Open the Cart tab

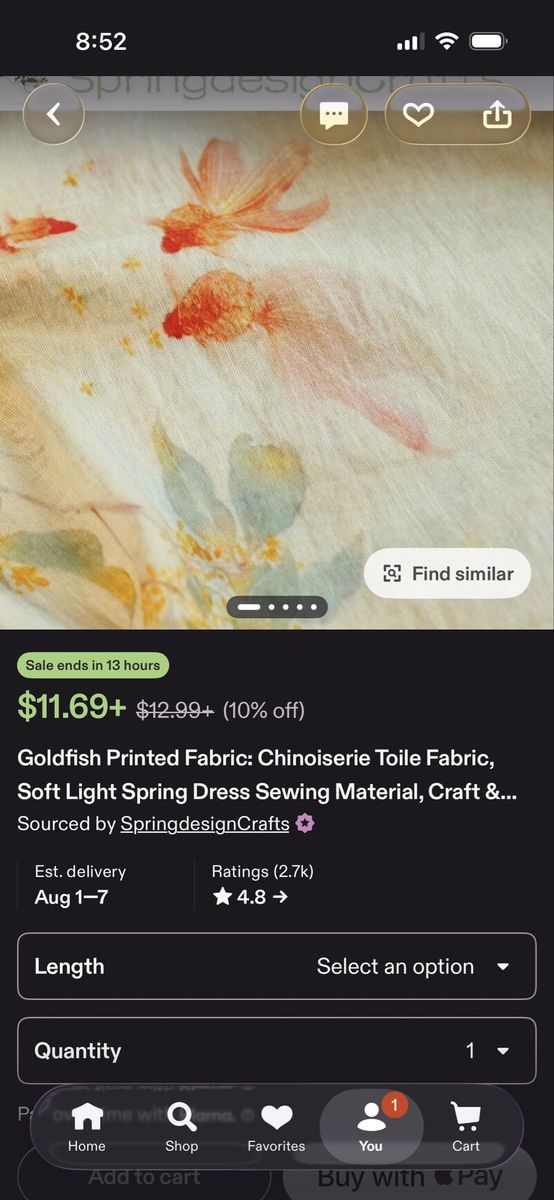(466, 1128)
